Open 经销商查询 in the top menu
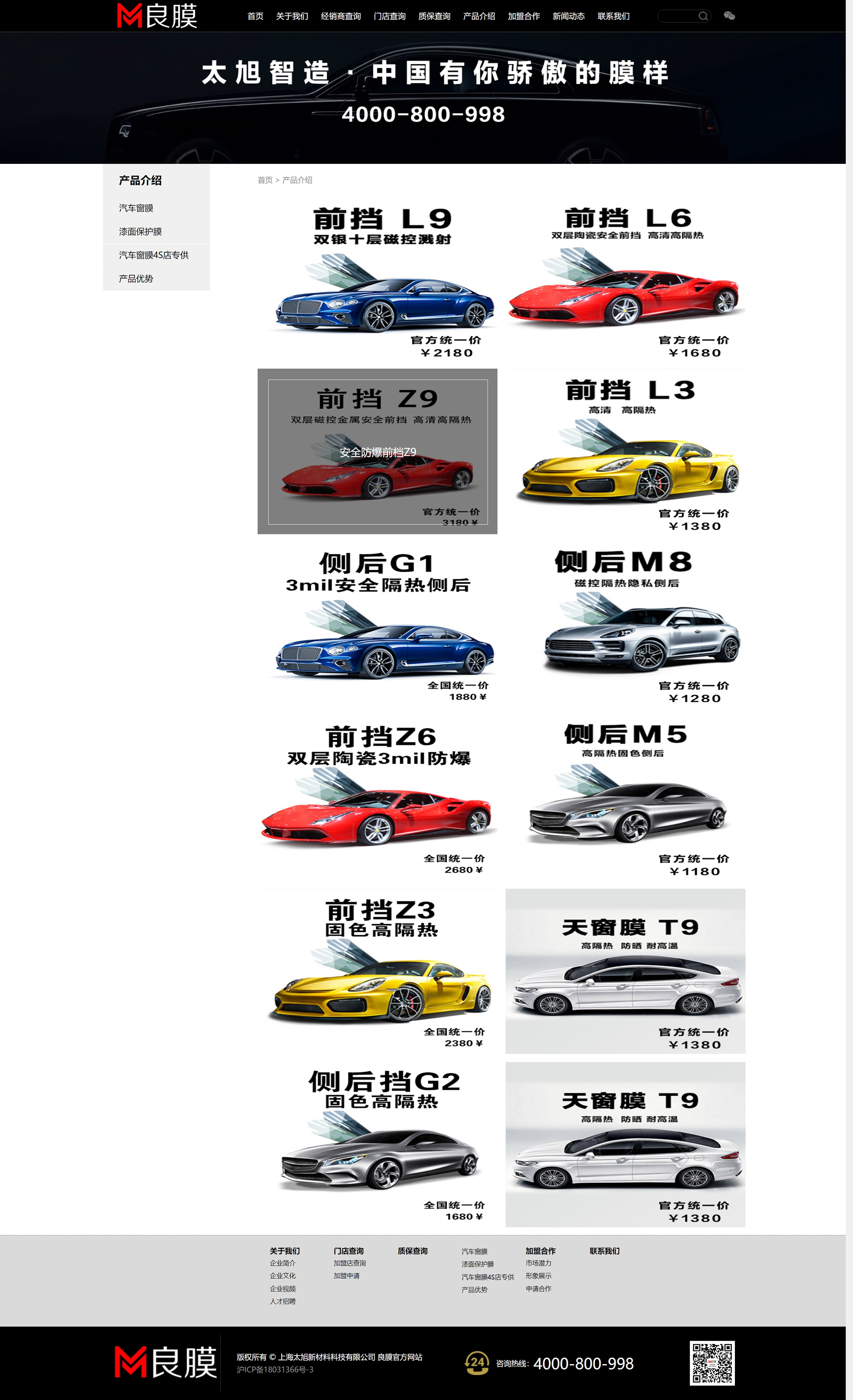The image size is (853, 1400). 340,16
